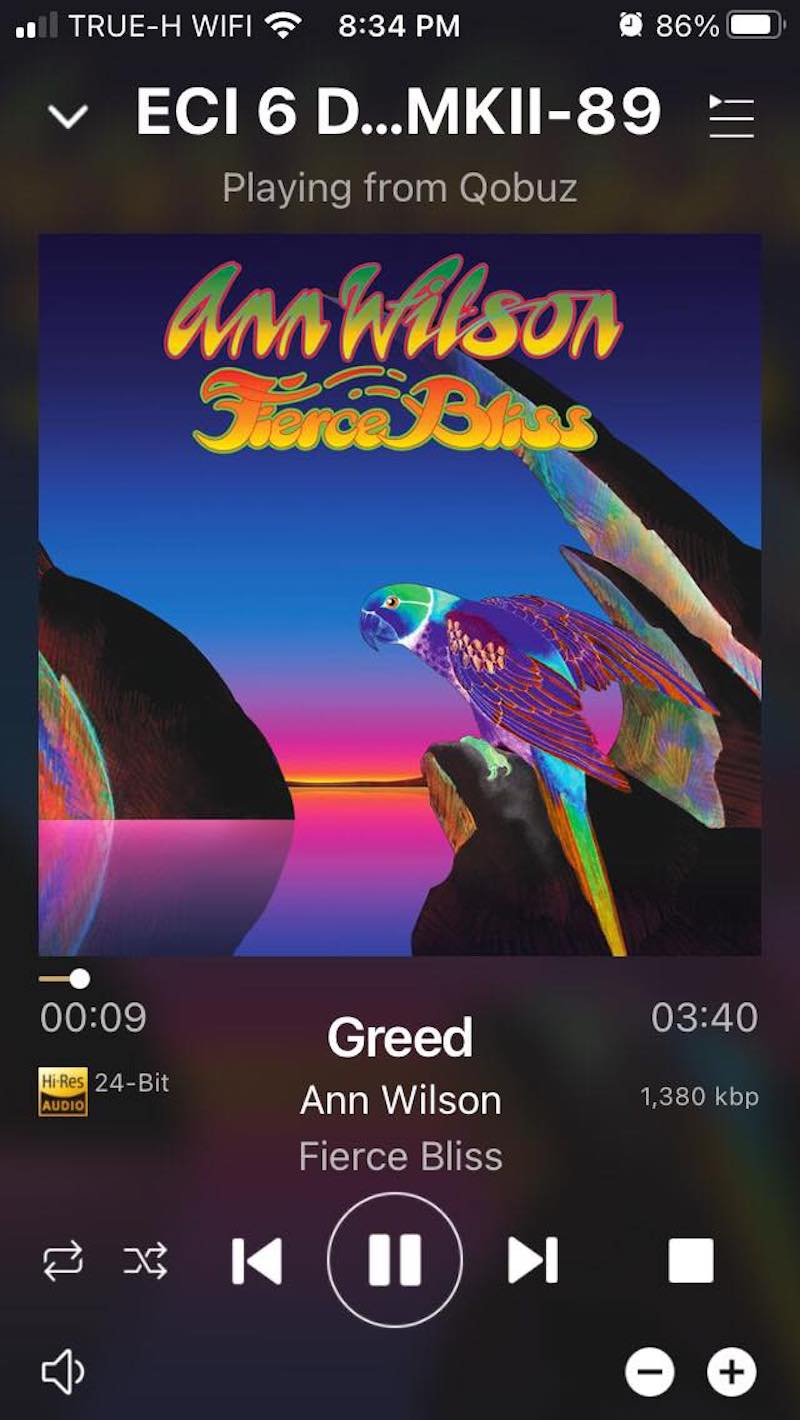
Task: Toggle repeat mode
Action: pos(63,1262)
